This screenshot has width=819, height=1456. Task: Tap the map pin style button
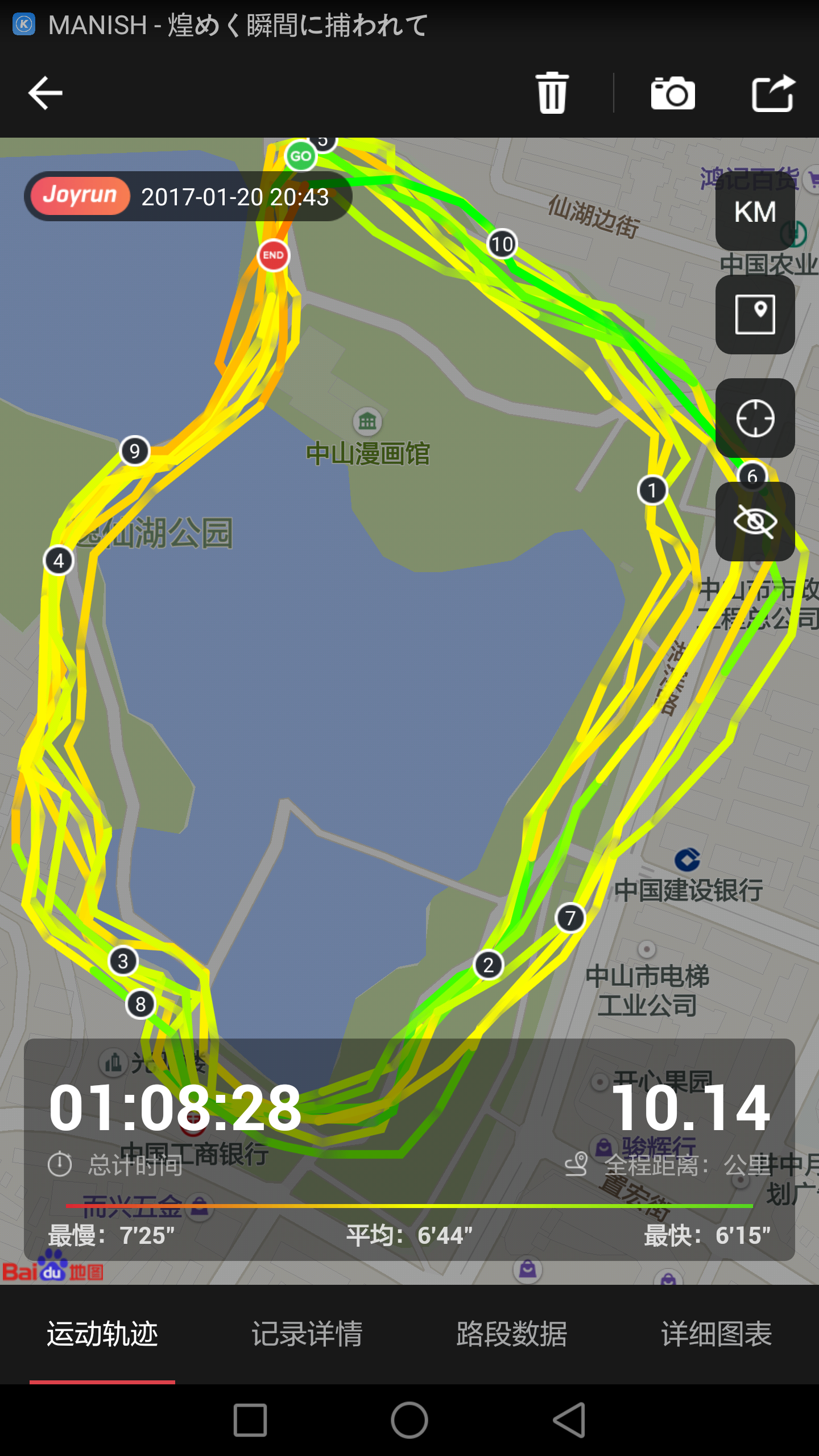[755, 315]
